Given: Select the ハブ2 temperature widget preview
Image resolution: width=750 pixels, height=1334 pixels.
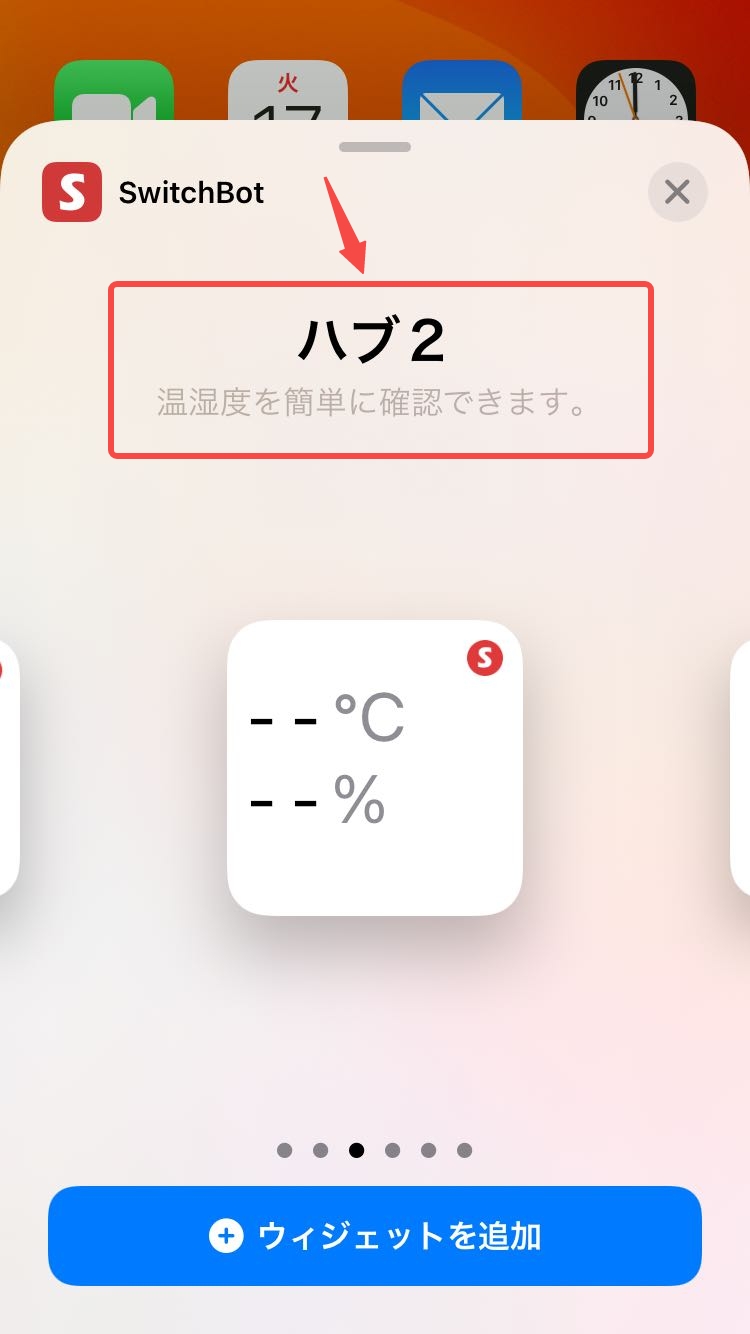Looking at the screenshot, I should (x=375, y=768).
